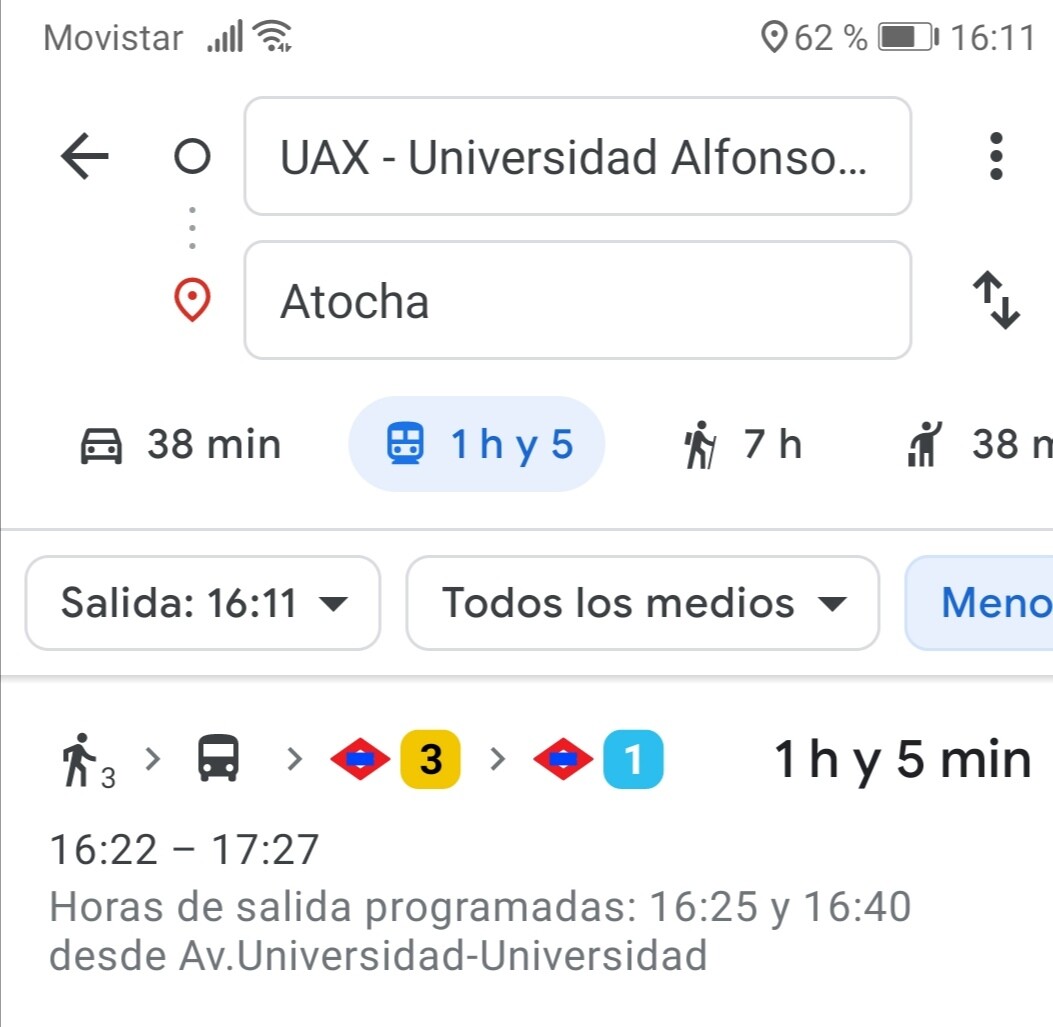Switch to driving mode, 38 min

point(181,444)
